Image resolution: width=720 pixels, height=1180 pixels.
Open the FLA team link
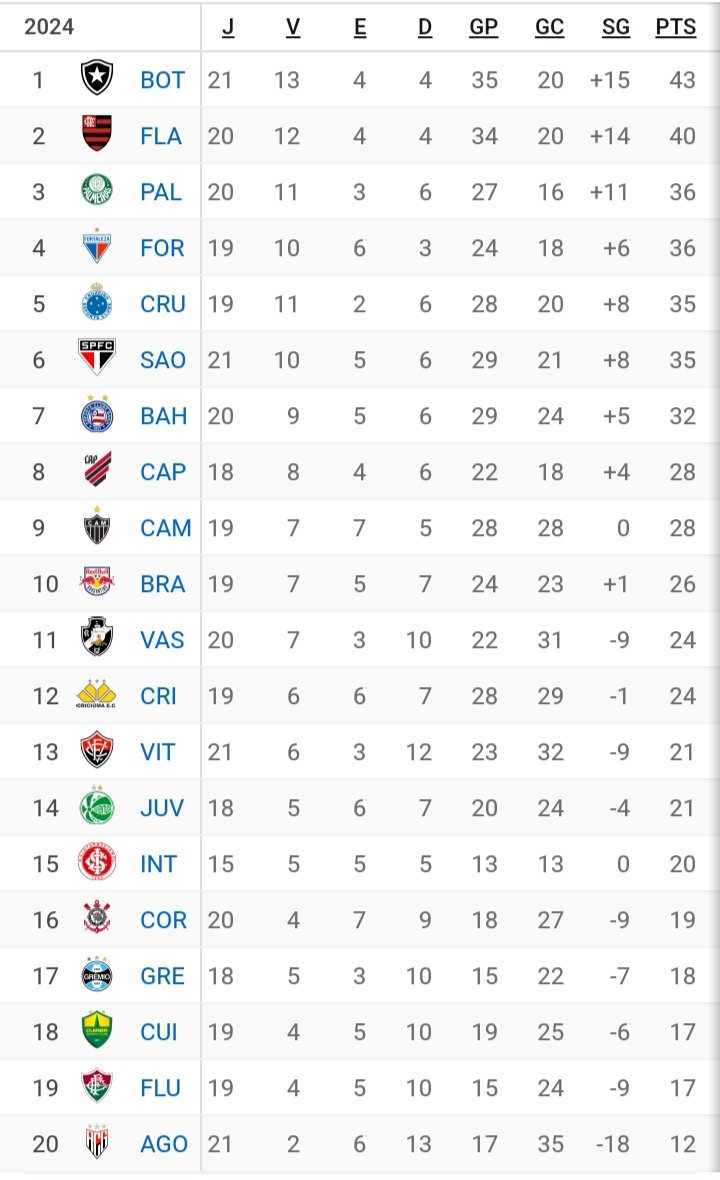[161, 136]
